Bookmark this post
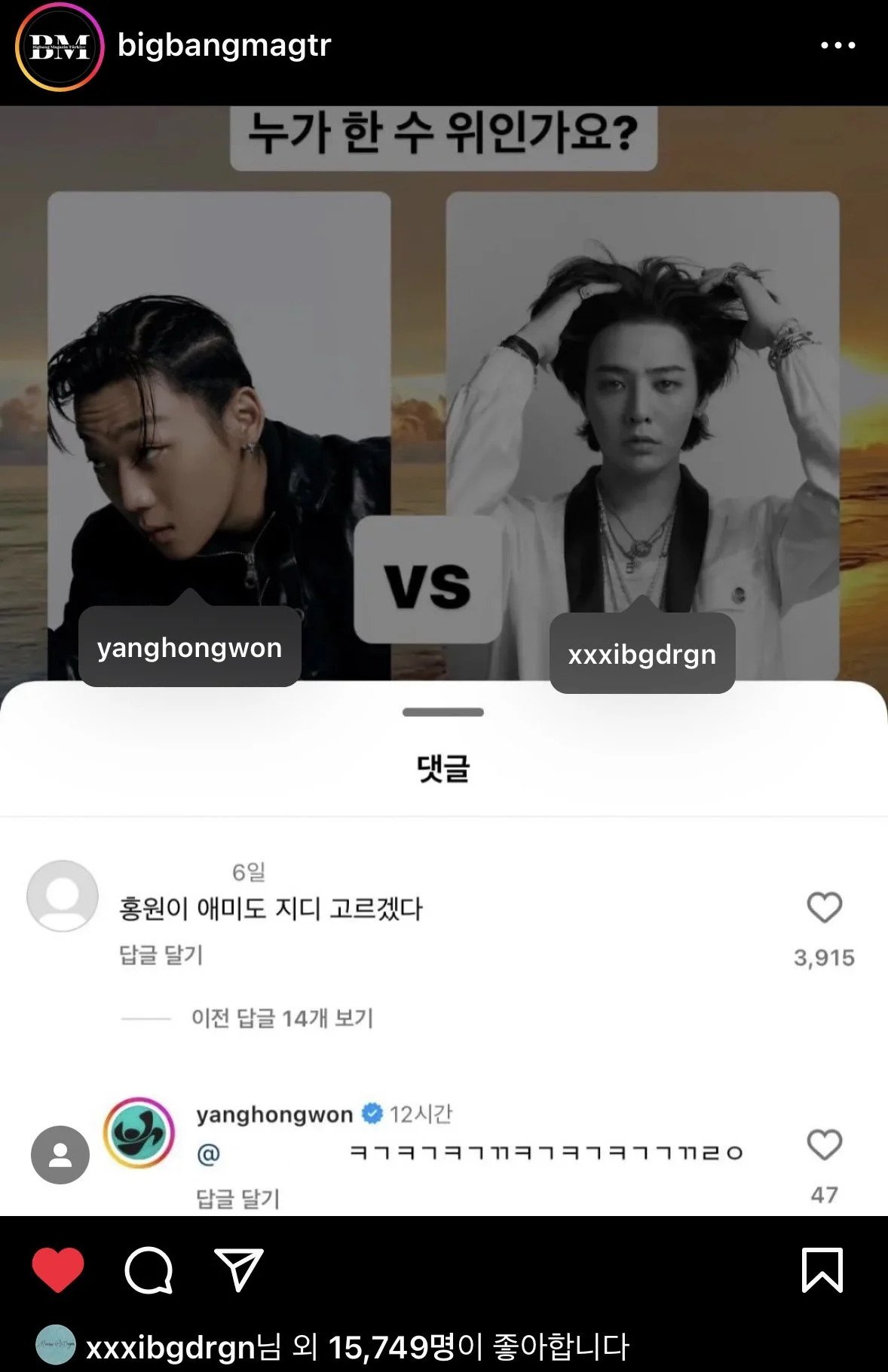The height and width of the screenshot is (1372, 888). click(x=822, y=1270)
